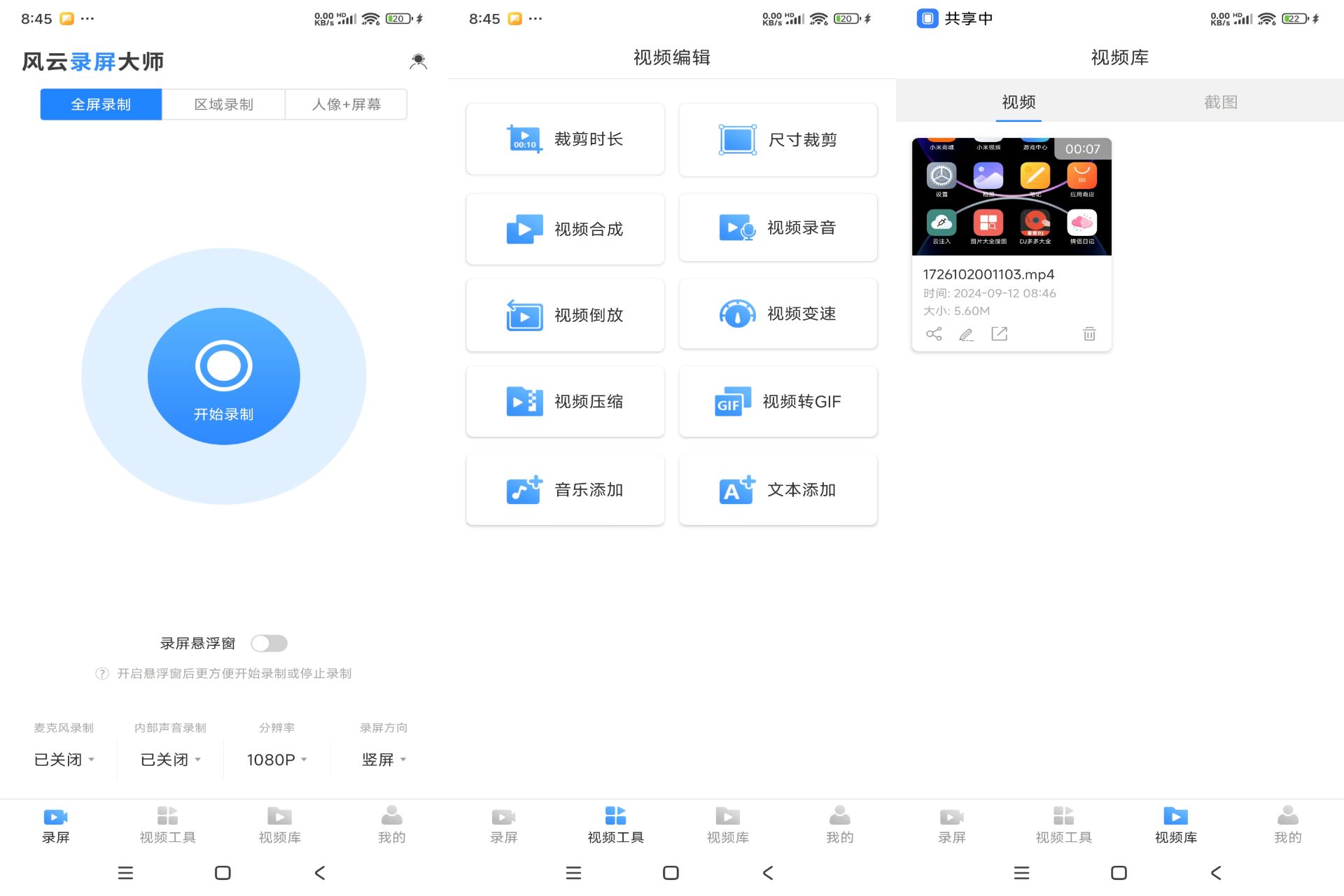Open the 麦克风录制 dropdown
The image size is (1344, 896).
(64, 759)
